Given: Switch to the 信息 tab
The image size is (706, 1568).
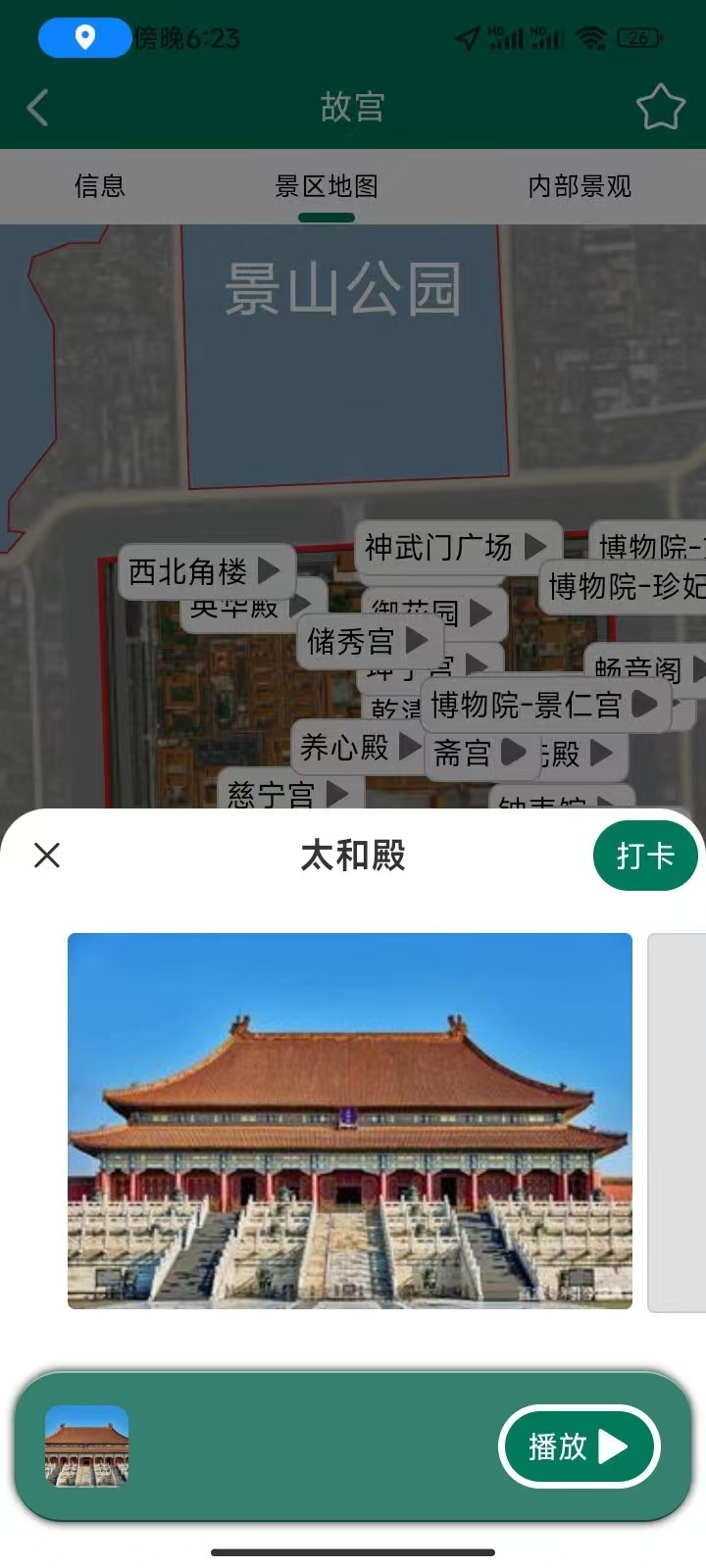Looking at the screenshot, I should (100, 186).
